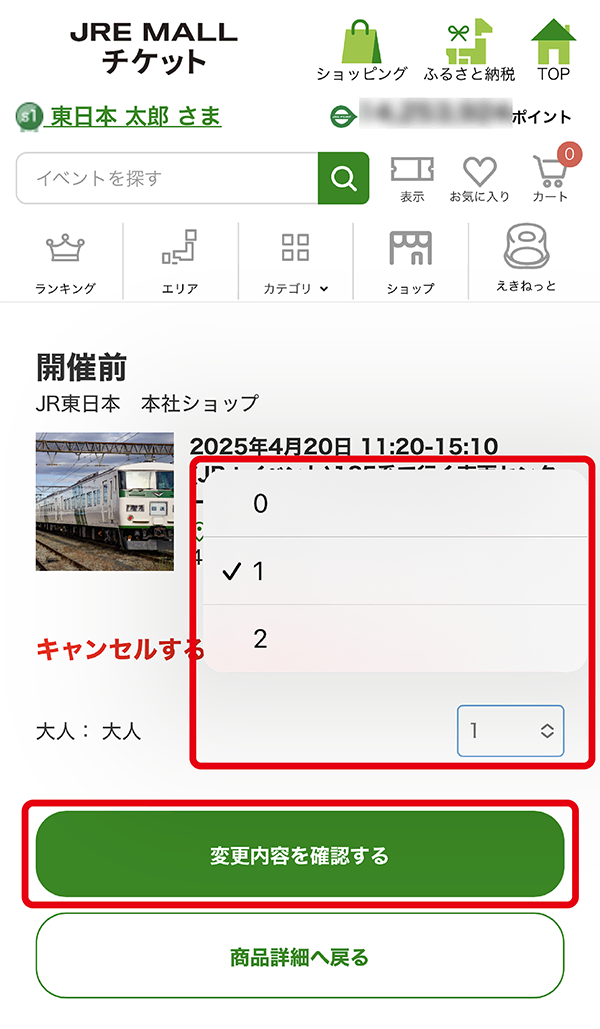Image resolution: width=600 pixels, height=1029 pixels.
Task: Confirm with 変更内容を確認する button
Action: tap(300, 855)
